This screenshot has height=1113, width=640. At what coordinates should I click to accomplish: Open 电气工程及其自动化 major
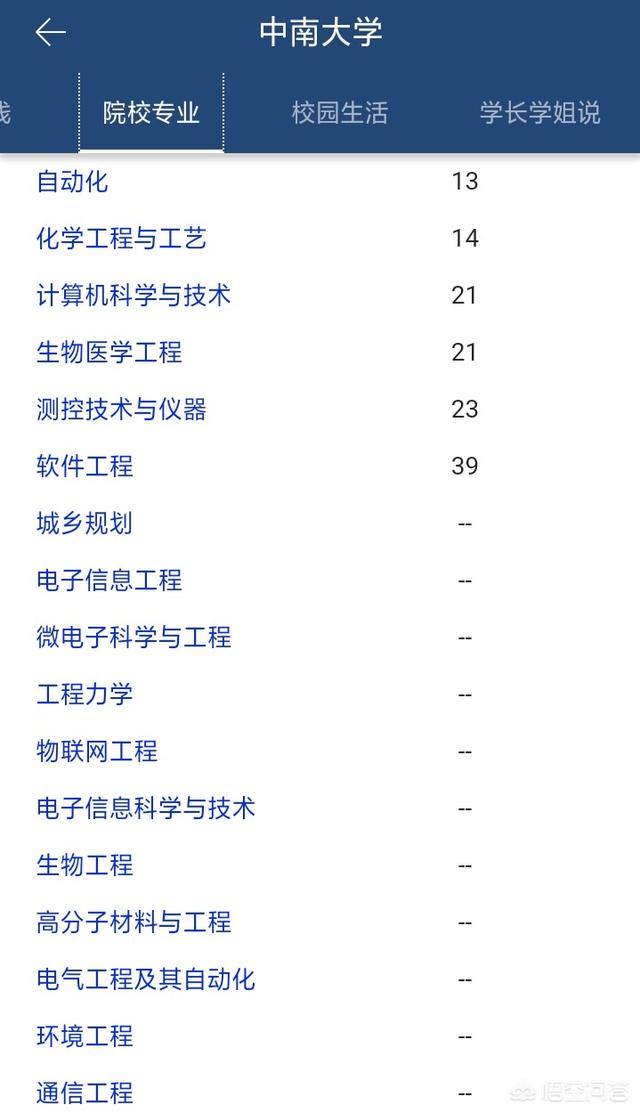146,980
